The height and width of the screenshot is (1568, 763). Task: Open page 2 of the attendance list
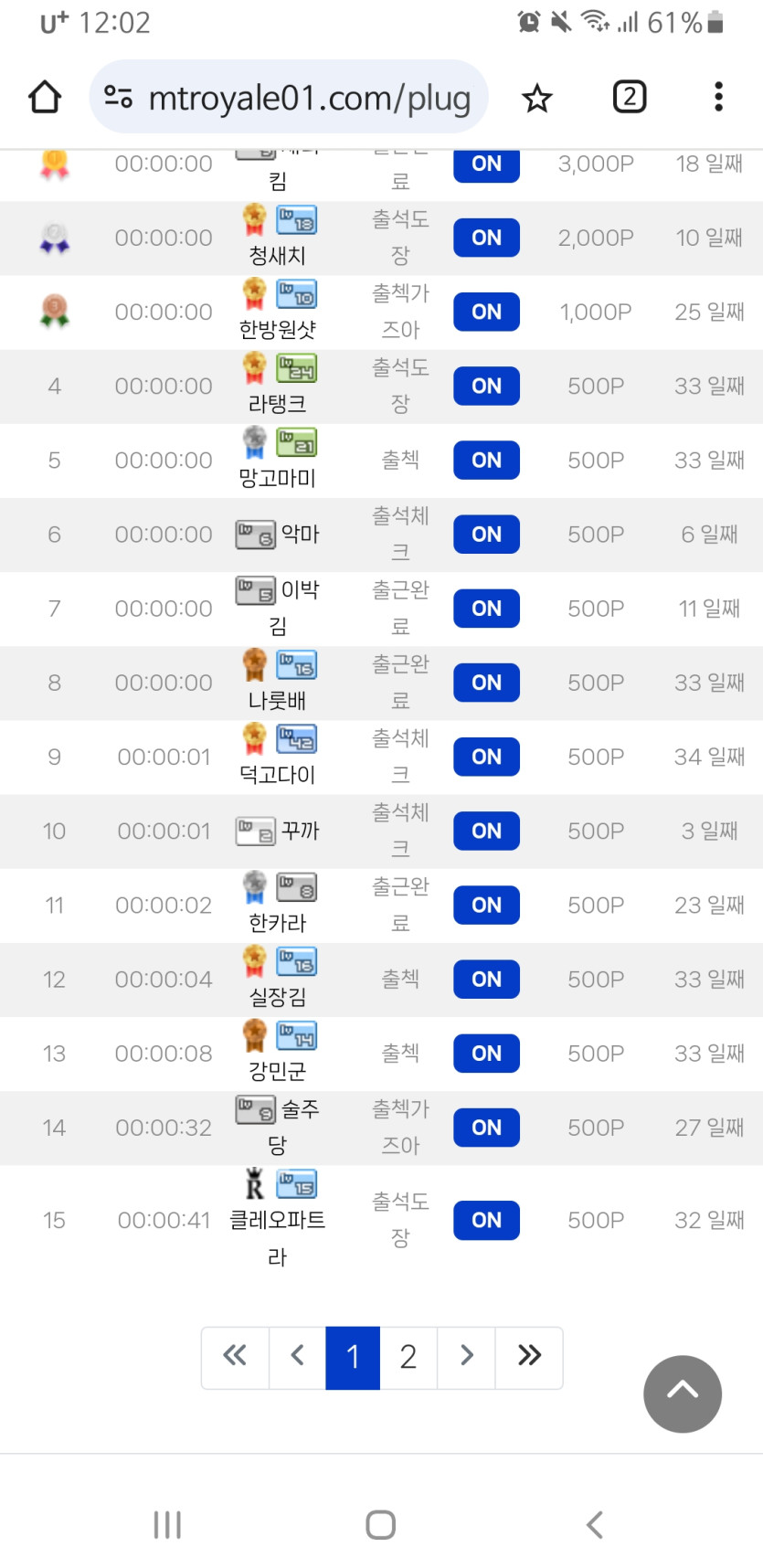coord(408,1357)
